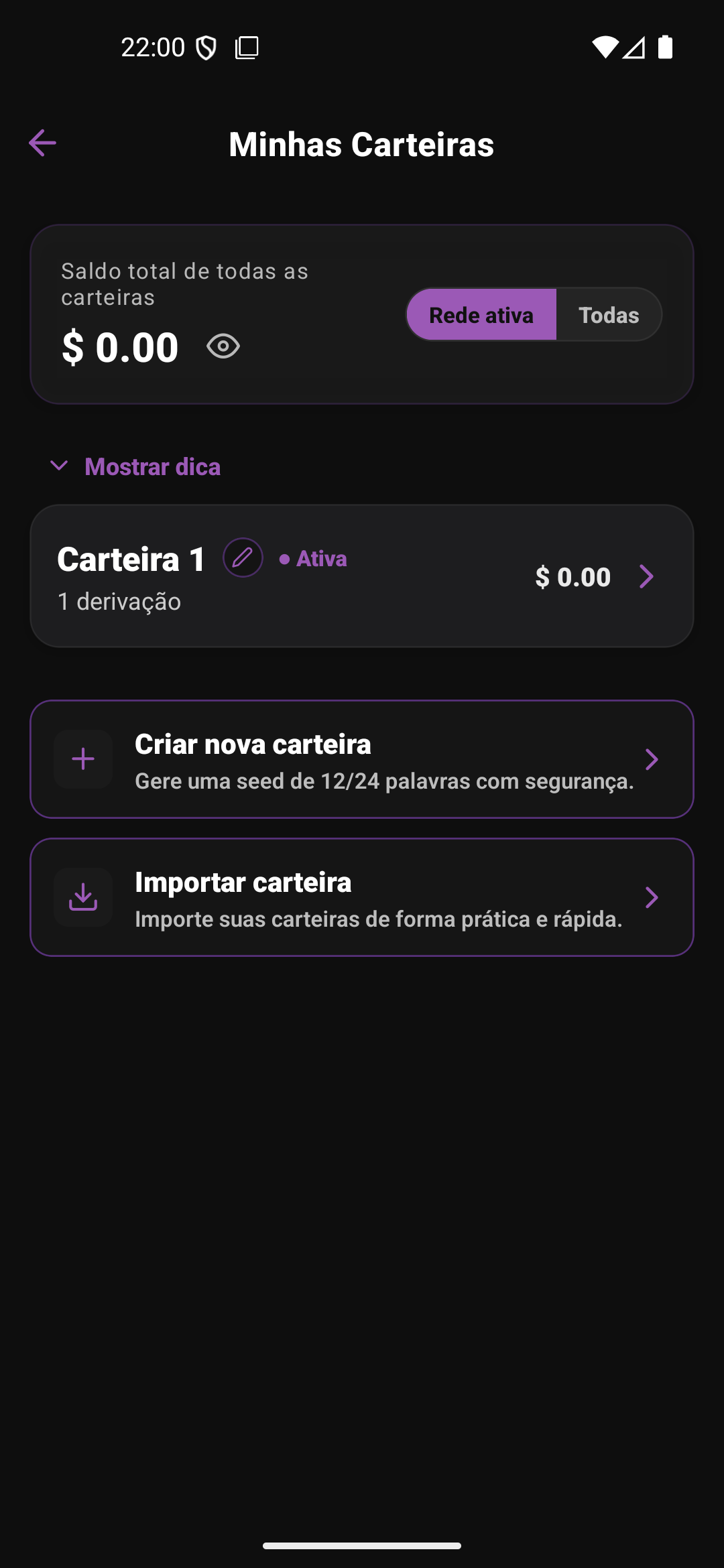Hide the total balance with the eye icon

(223, 346)
